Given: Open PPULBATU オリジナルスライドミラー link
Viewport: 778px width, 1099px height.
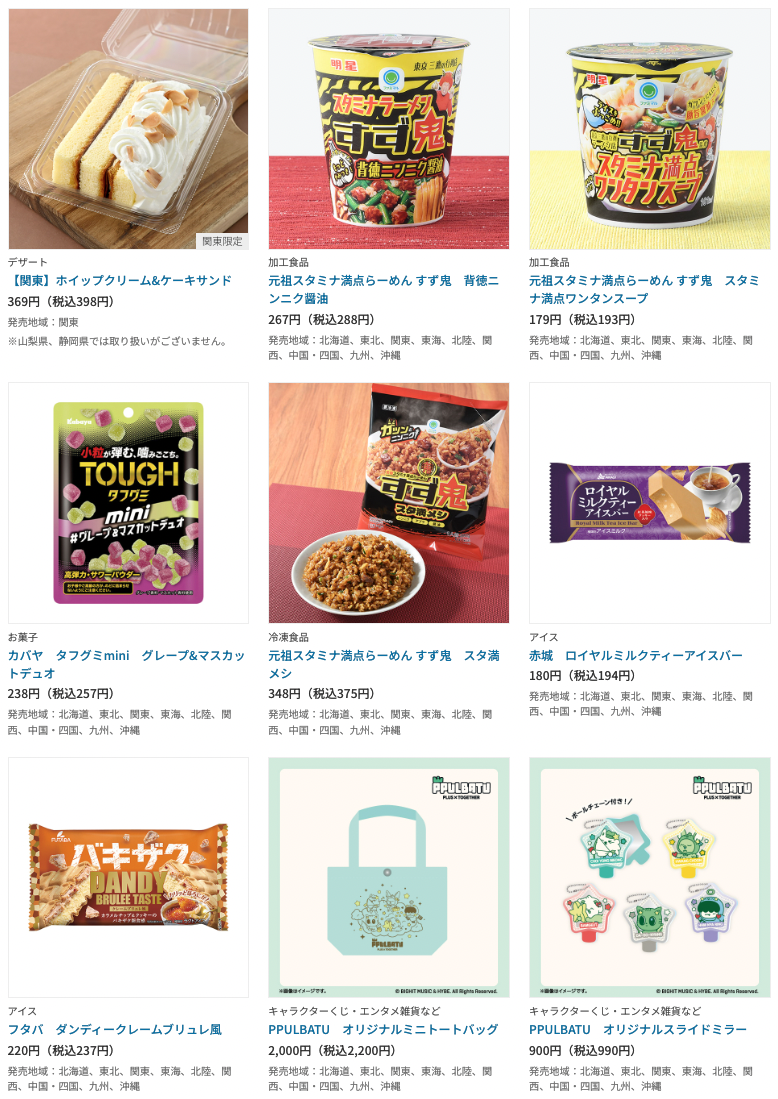Looking at the screenshot, I should 638,1030.
